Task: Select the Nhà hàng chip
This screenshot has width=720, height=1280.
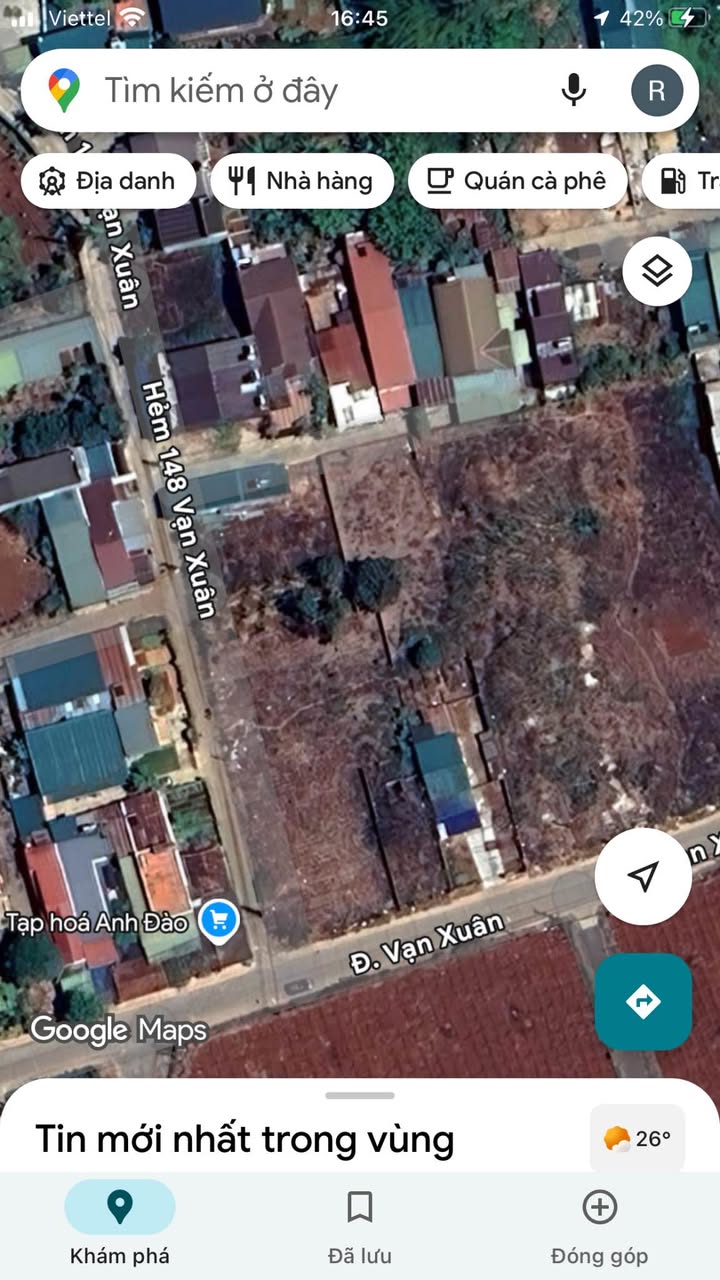Action: pyautogui.click(x=302, y=181)
